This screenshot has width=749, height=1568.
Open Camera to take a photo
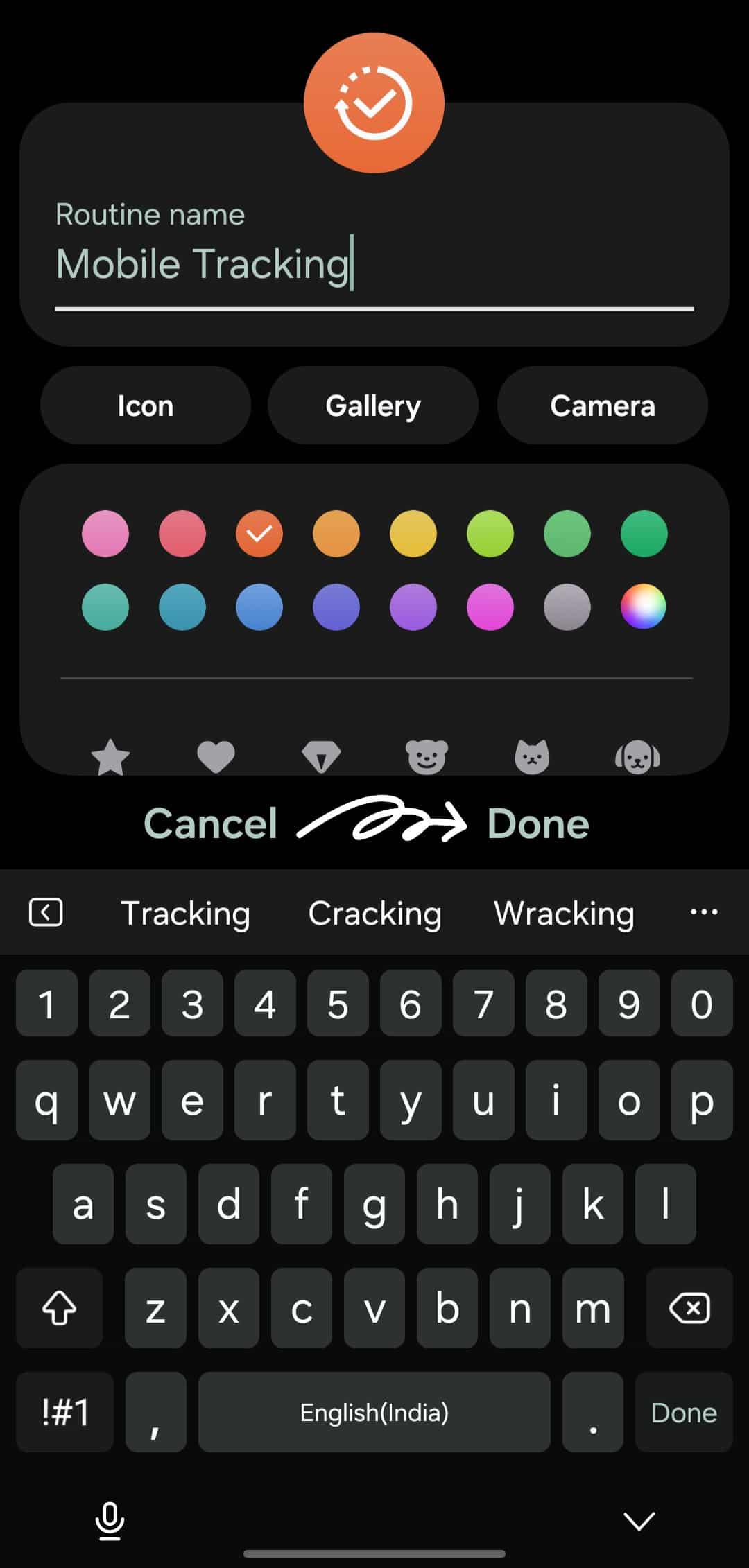602,406
